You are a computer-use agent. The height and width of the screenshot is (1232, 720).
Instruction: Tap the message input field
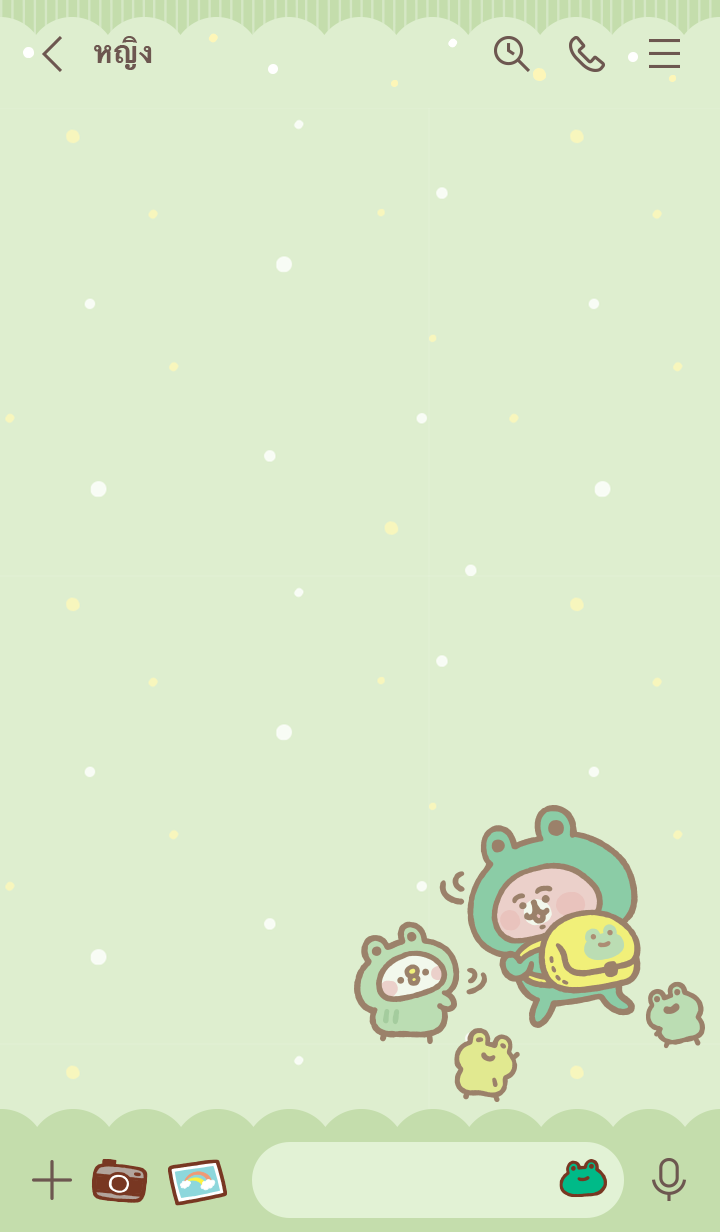click(x=400, y=1180)
